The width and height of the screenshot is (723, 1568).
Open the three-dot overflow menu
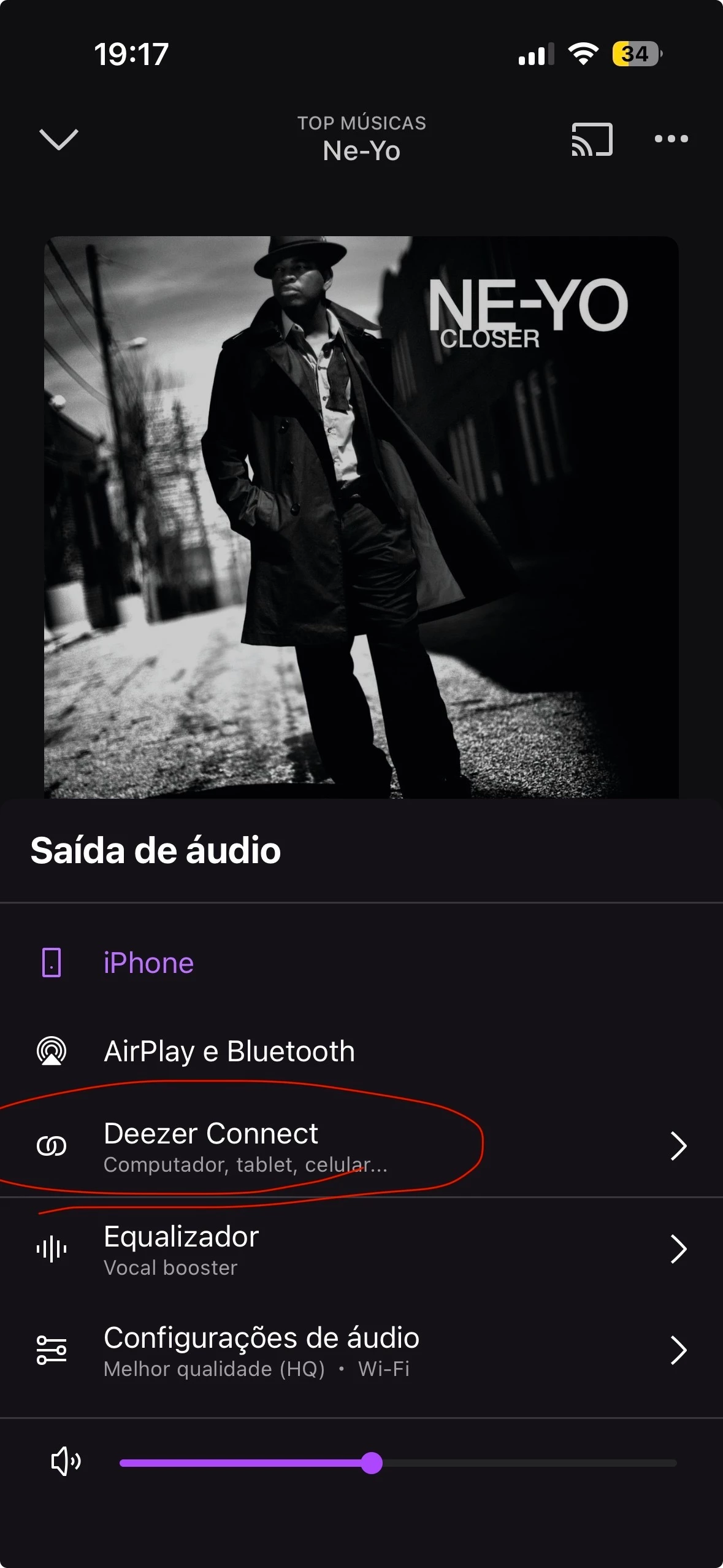[x=671, y=139]
